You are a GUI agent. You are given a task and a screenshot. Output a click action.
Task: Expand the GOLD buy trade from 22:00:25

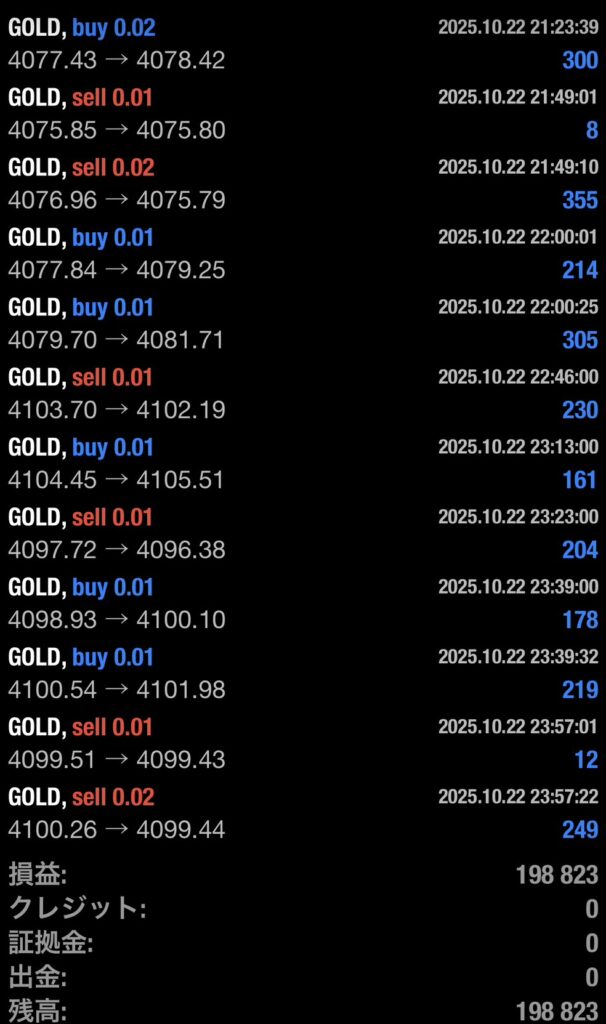[x=302, y=324]
